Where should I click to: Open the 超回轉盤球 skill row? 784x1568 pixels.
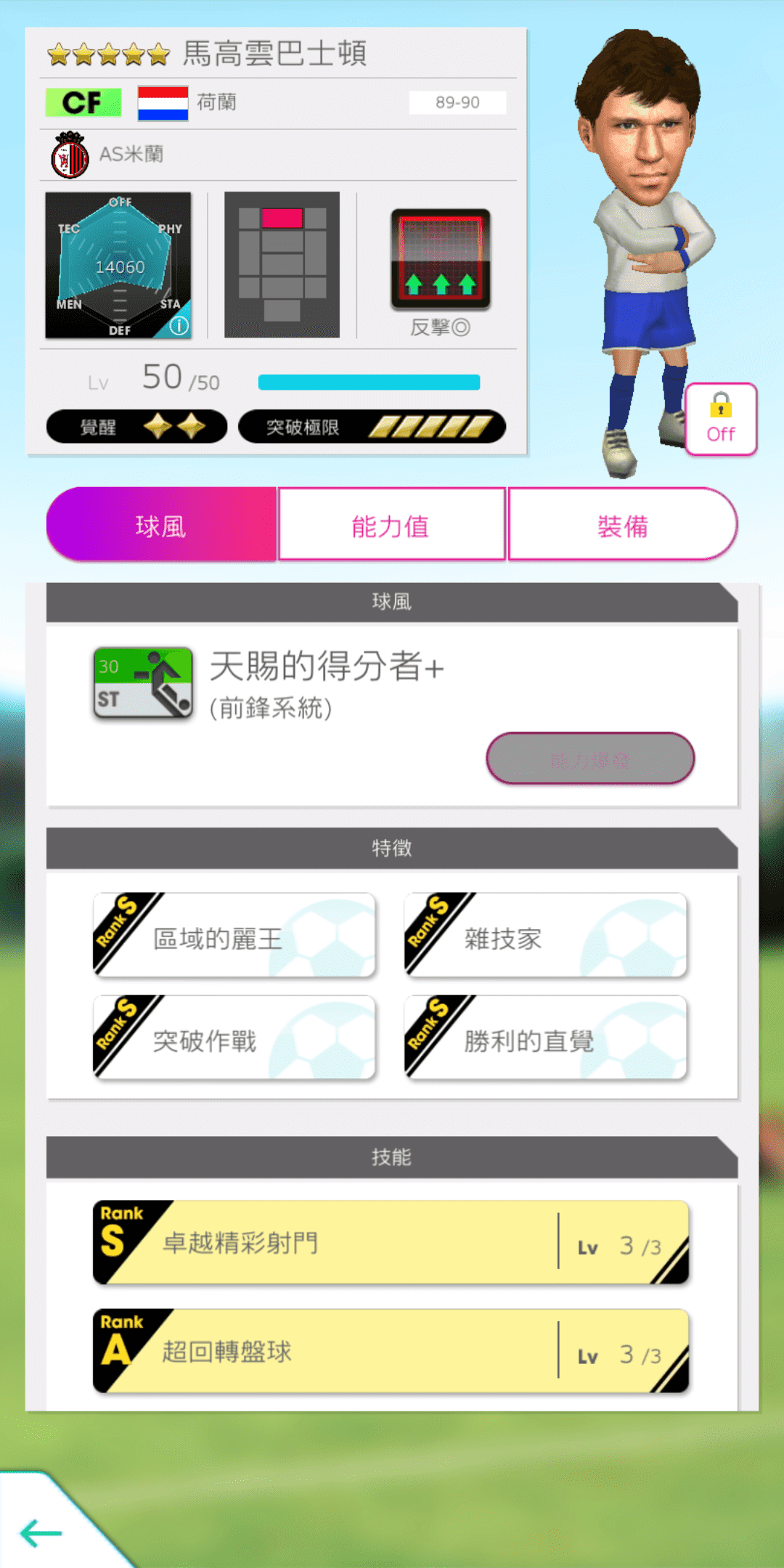click(x=391, y=1351)
